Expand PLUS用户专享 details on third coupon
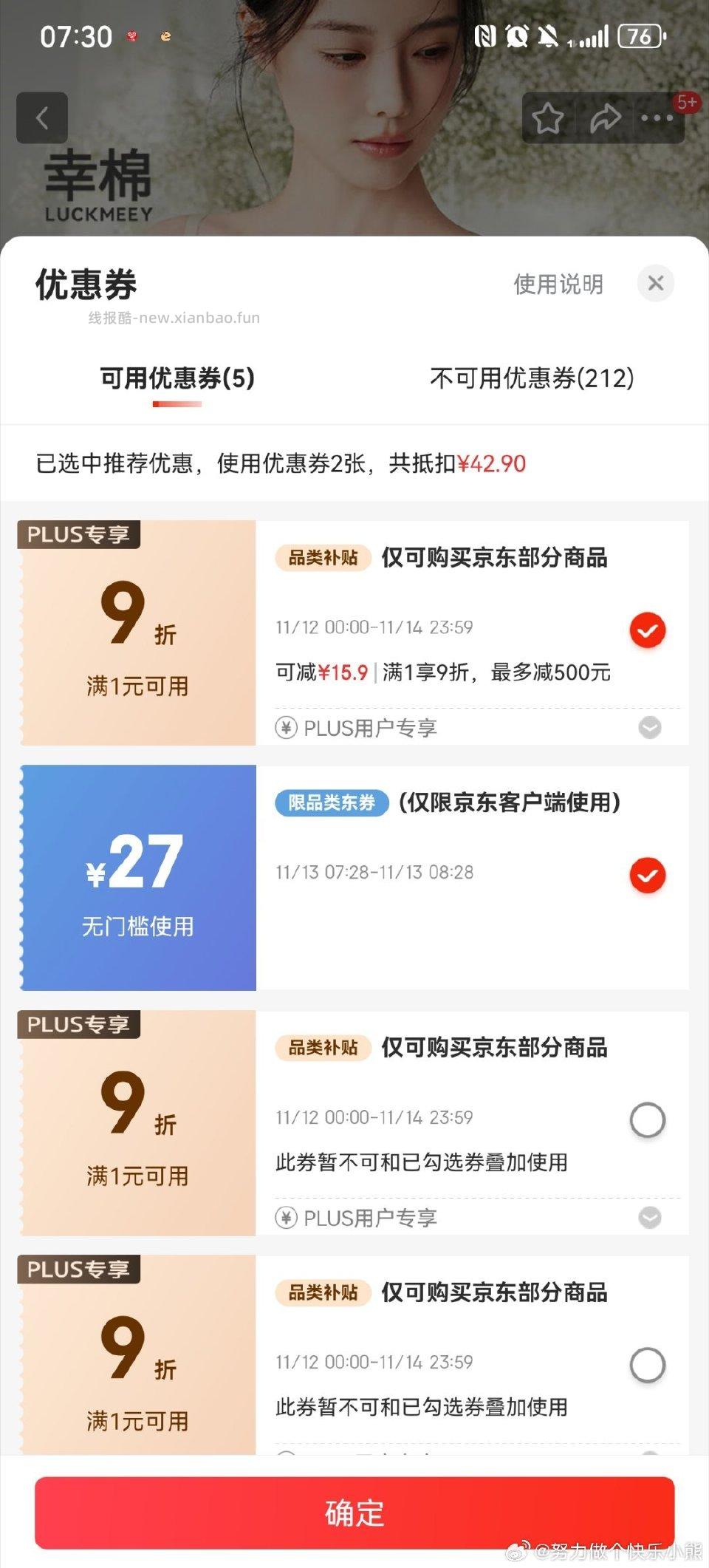This screenshot has width=709, height=1568. [x=649, y=1218]
